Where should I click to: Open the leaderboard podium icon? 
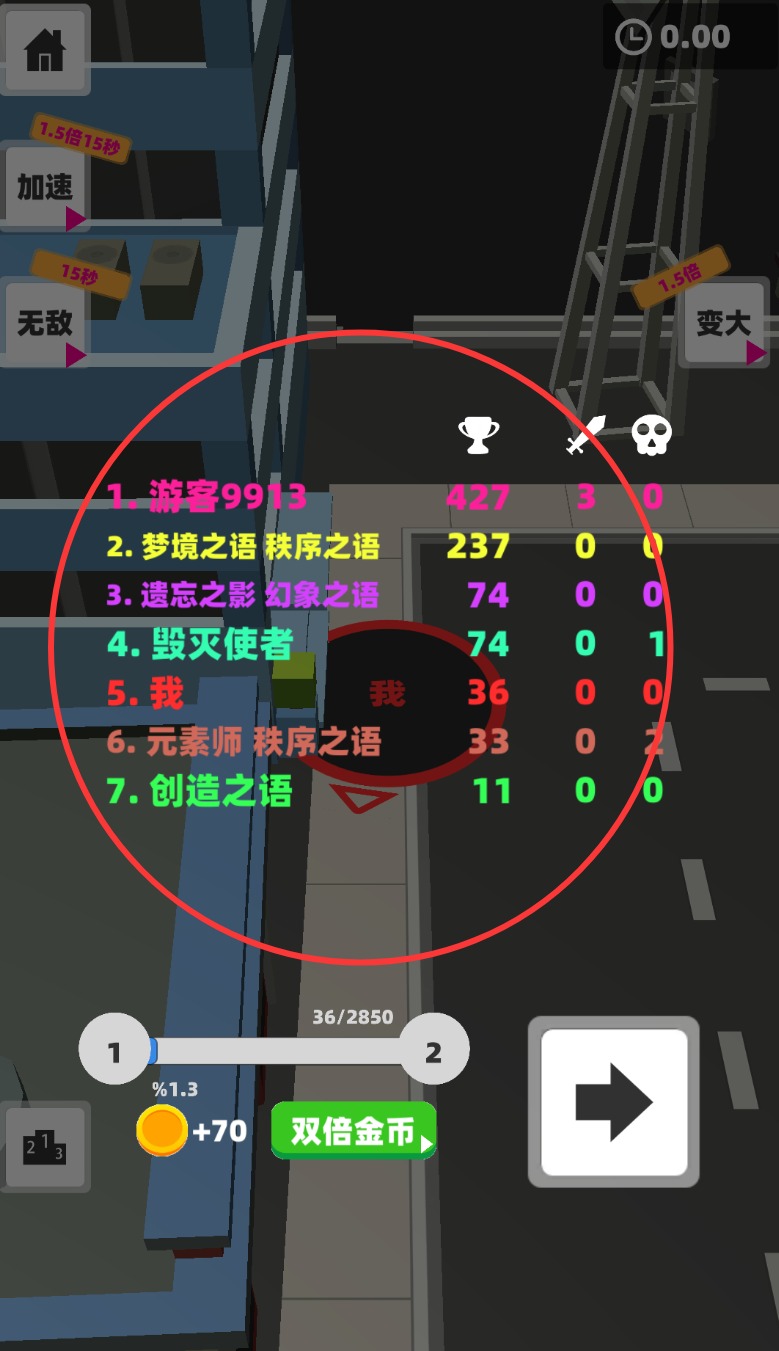point(45,1146)
